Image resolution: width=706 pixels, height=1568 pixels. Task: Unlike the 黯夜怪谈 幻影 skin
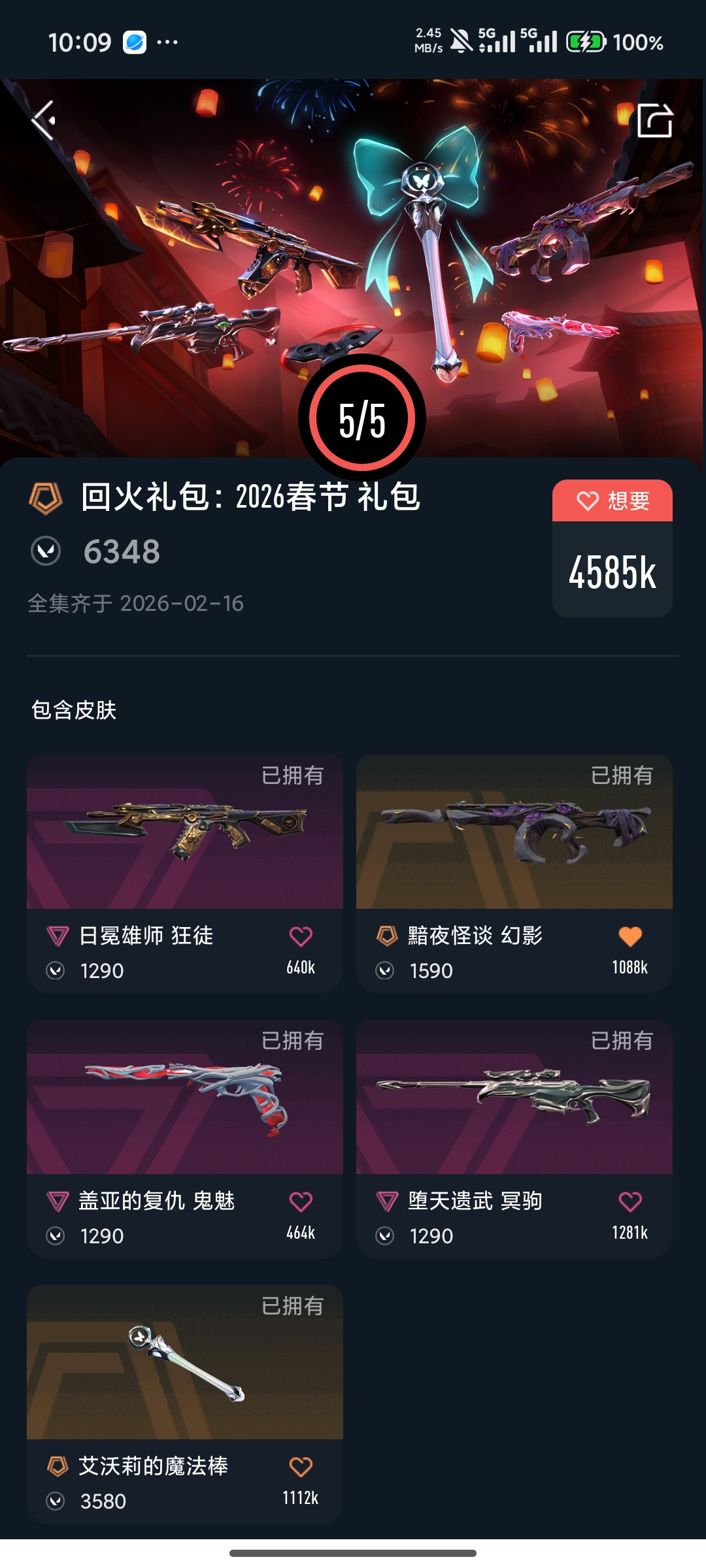pos(630,936)
